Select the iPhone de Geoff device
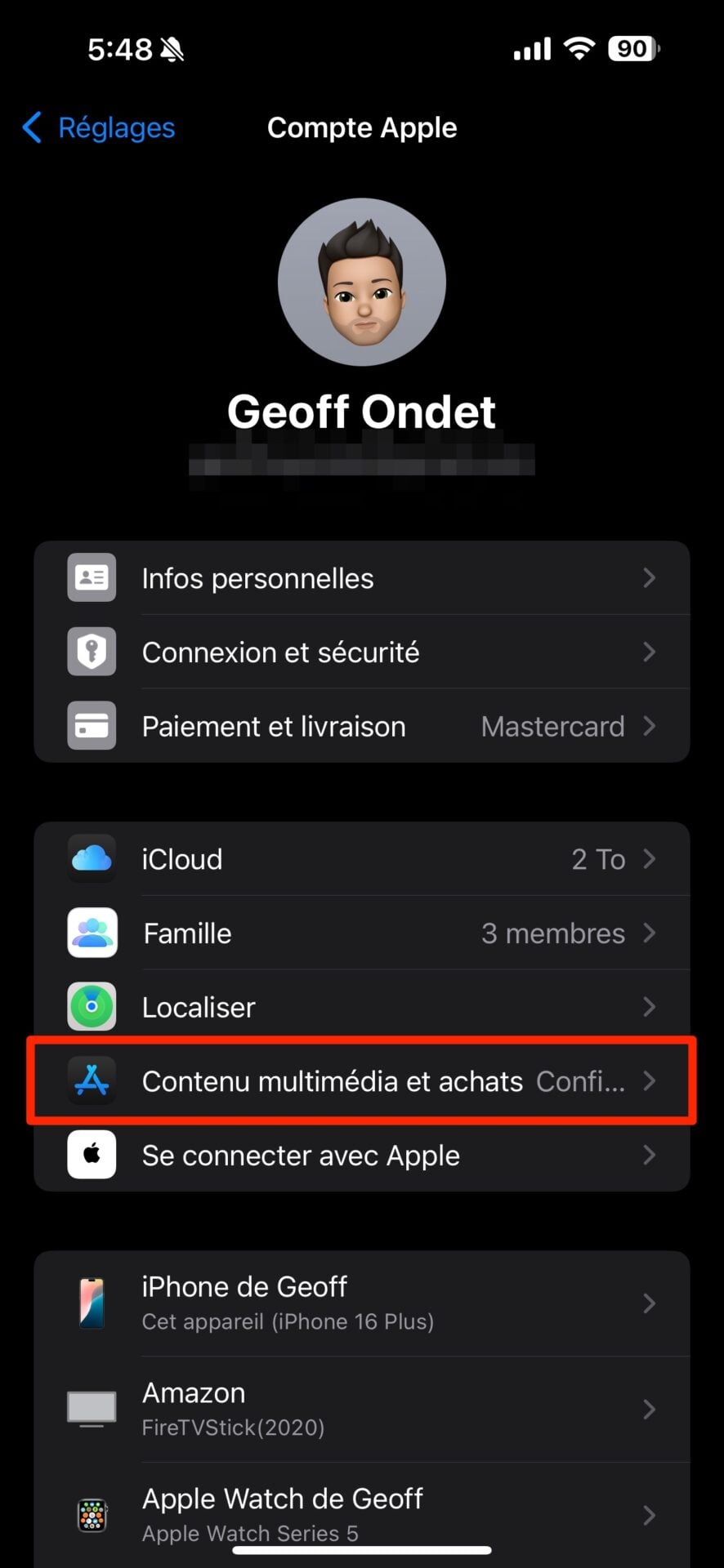724x1568 pixels. click(x=362, y=1303)
